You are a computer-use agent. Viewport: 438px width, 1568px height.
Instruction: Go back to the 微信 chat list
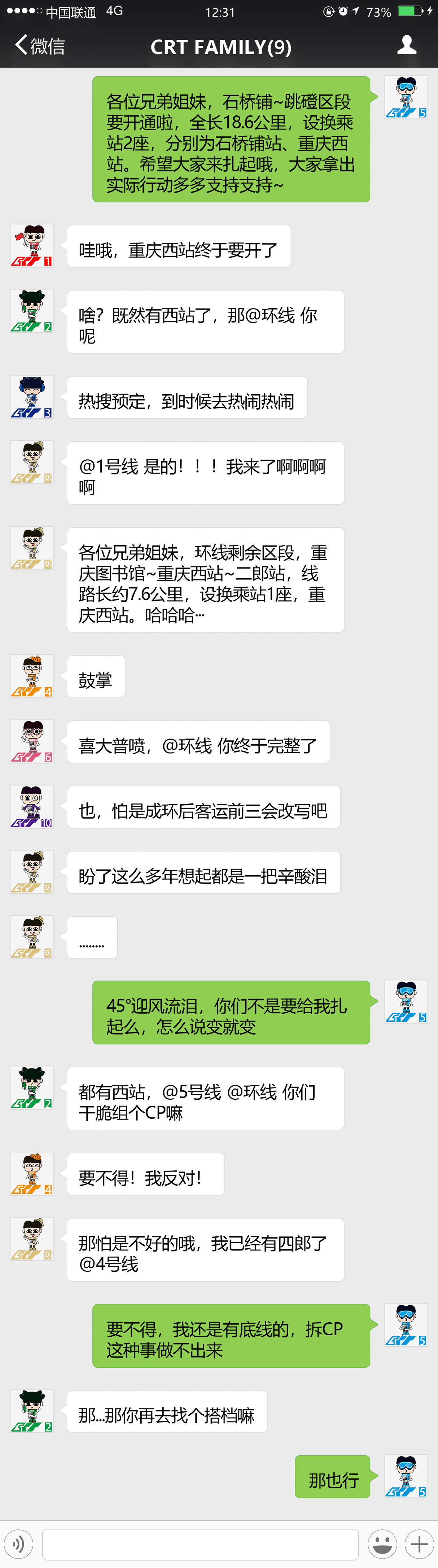(x=39, y=46)
